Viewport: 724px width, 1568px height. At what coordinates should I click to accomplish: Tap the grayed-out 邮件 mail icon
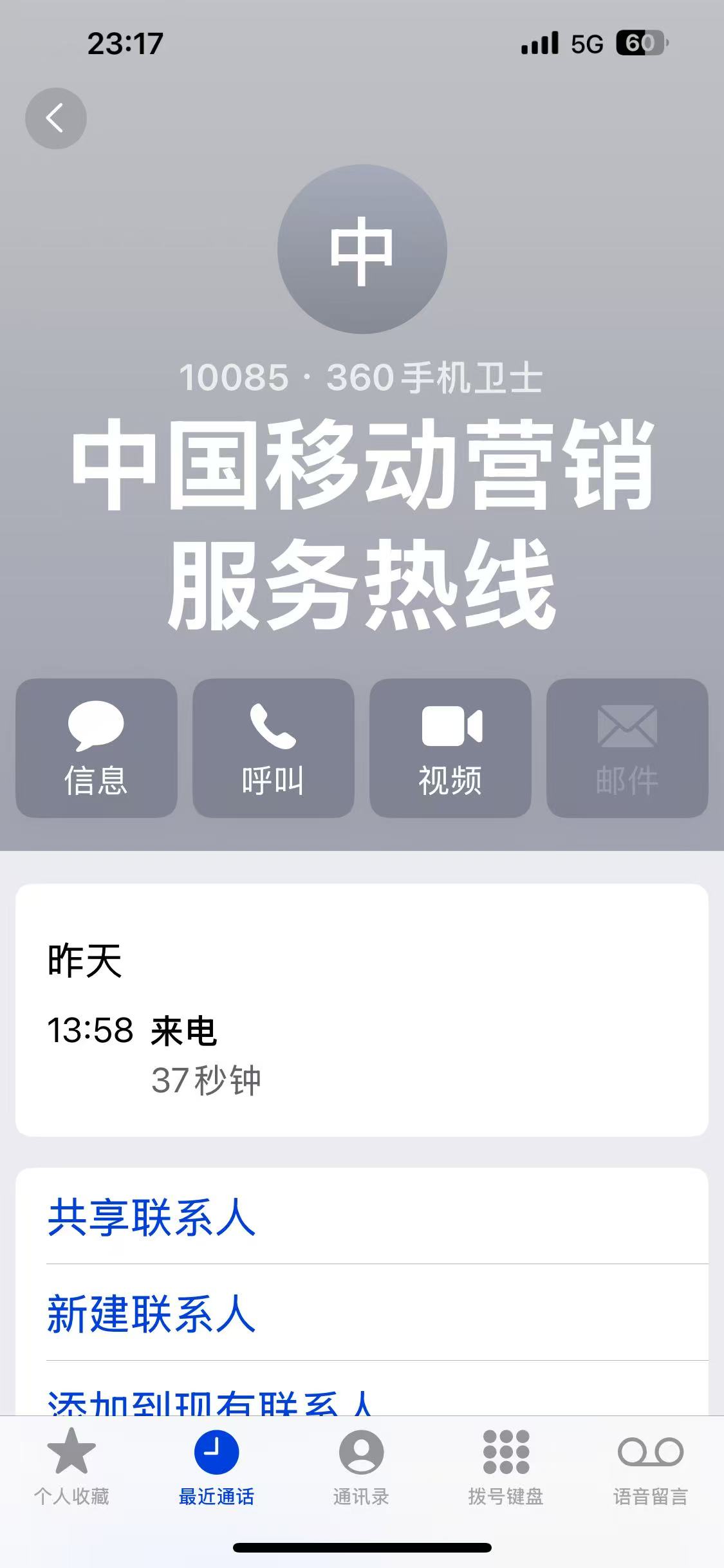tap(627, 750)
